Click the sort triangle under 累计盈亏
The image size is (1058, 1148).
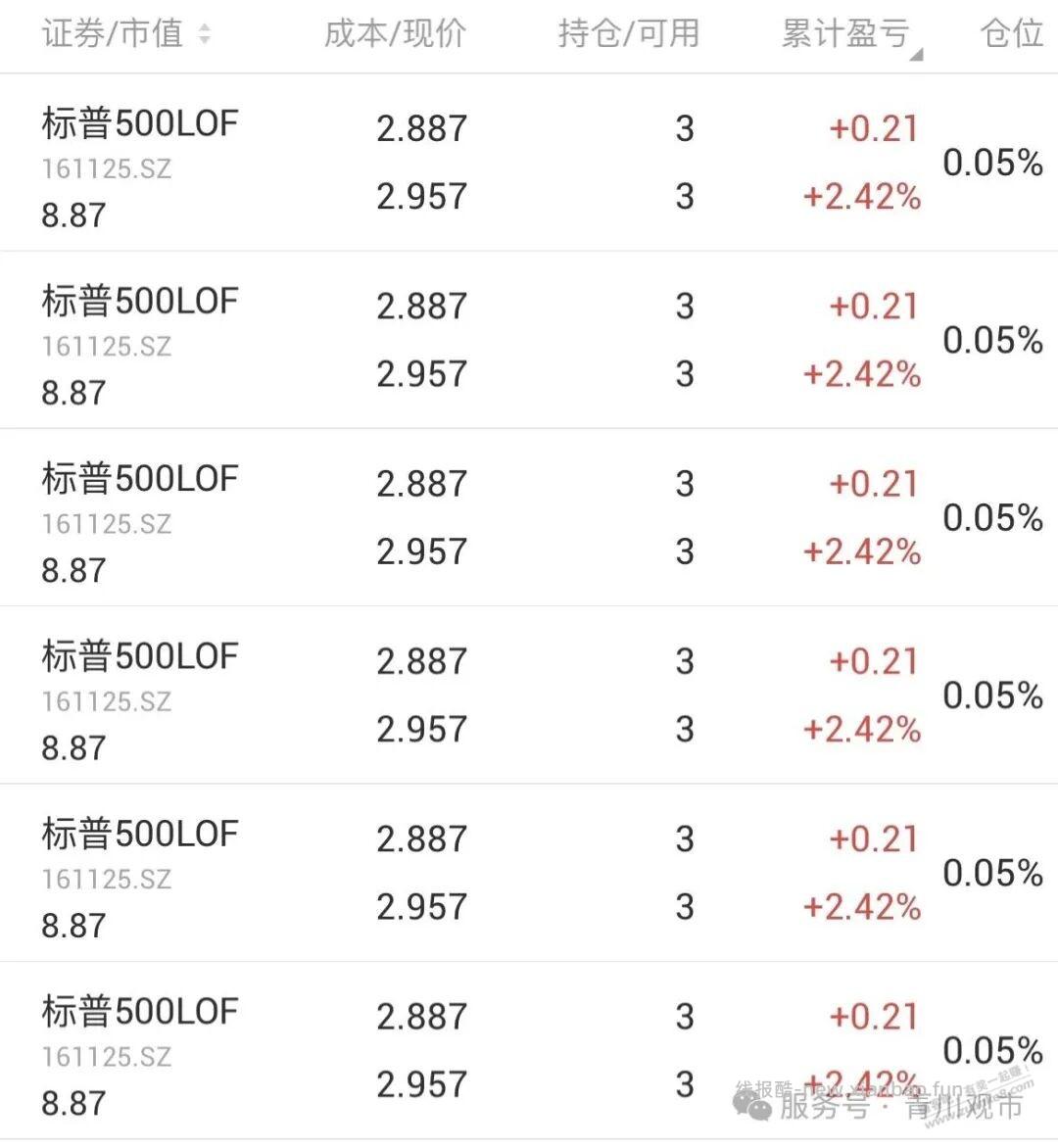pyautogui.click(x=915, y=54)
